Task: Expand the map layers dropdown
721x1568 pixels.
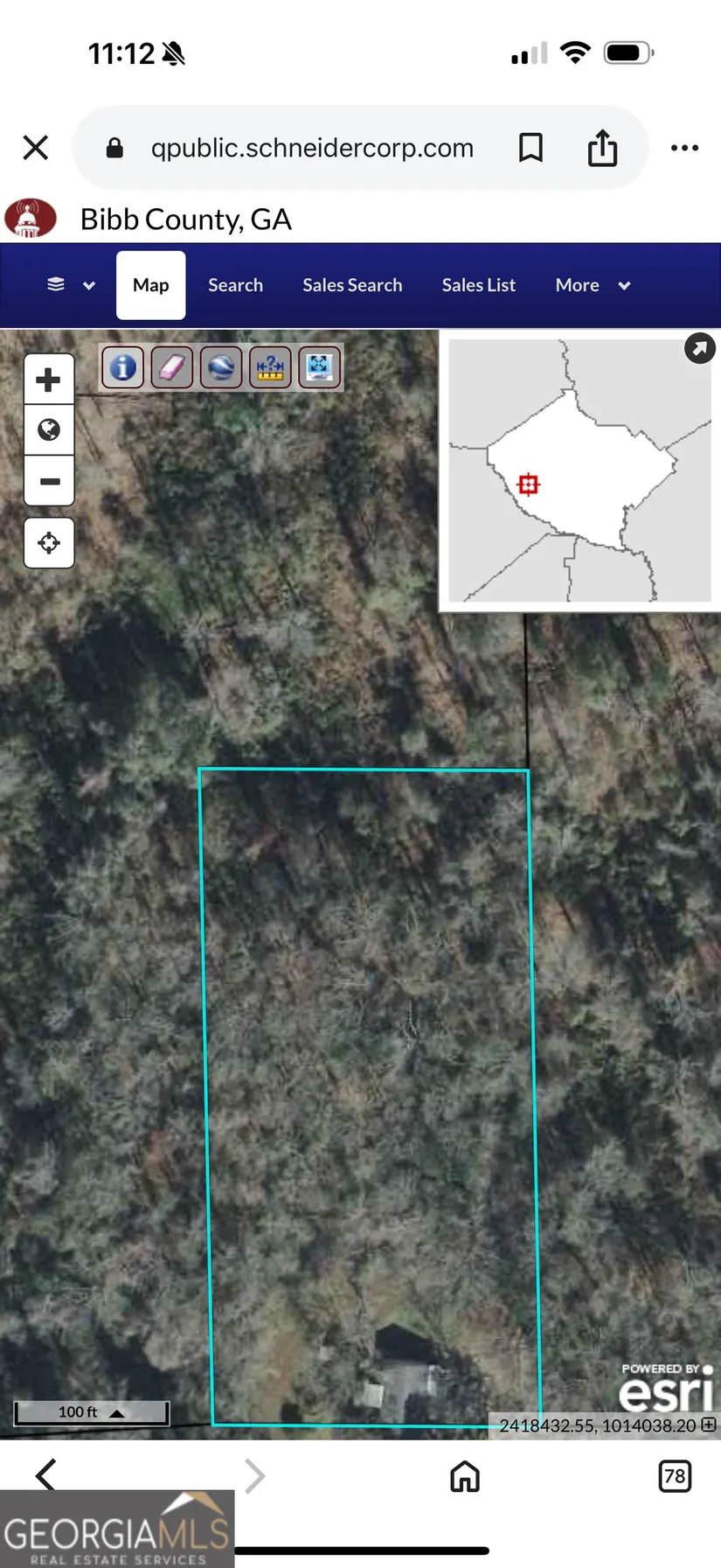Action: point(70,285)
